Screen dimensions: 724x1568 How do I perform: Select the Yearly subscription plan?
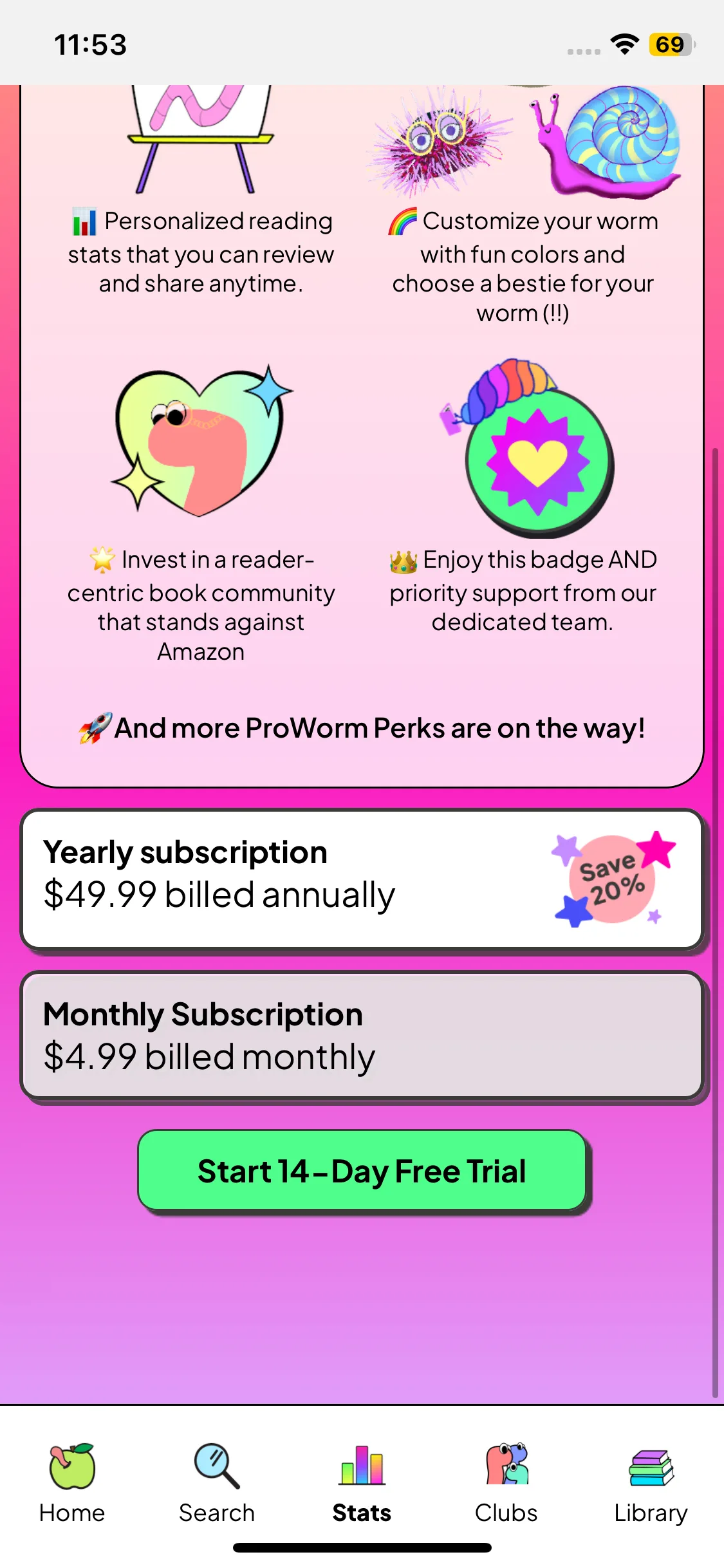(x=362, y=879)
